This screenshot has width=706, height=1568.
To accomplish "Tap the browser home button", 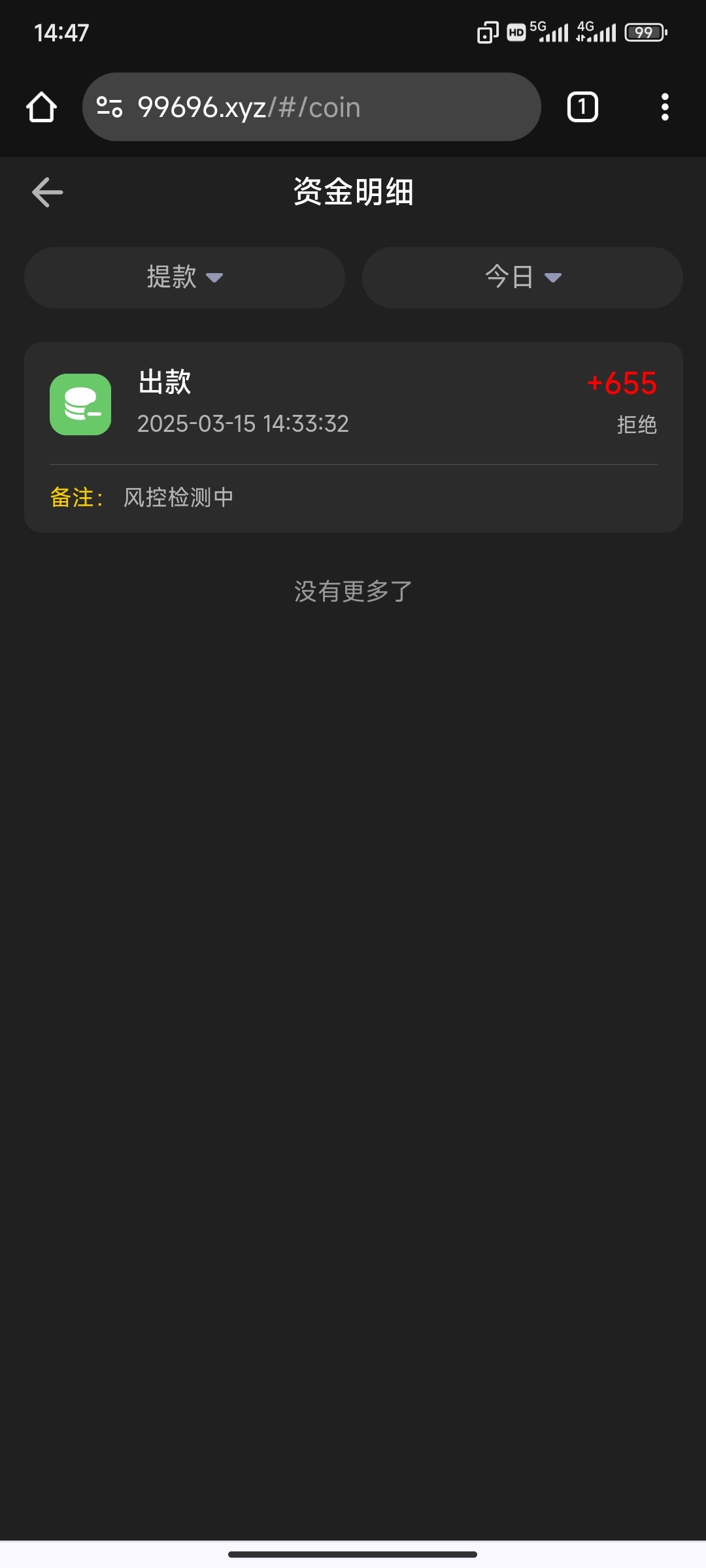I will tap(41, 107).
